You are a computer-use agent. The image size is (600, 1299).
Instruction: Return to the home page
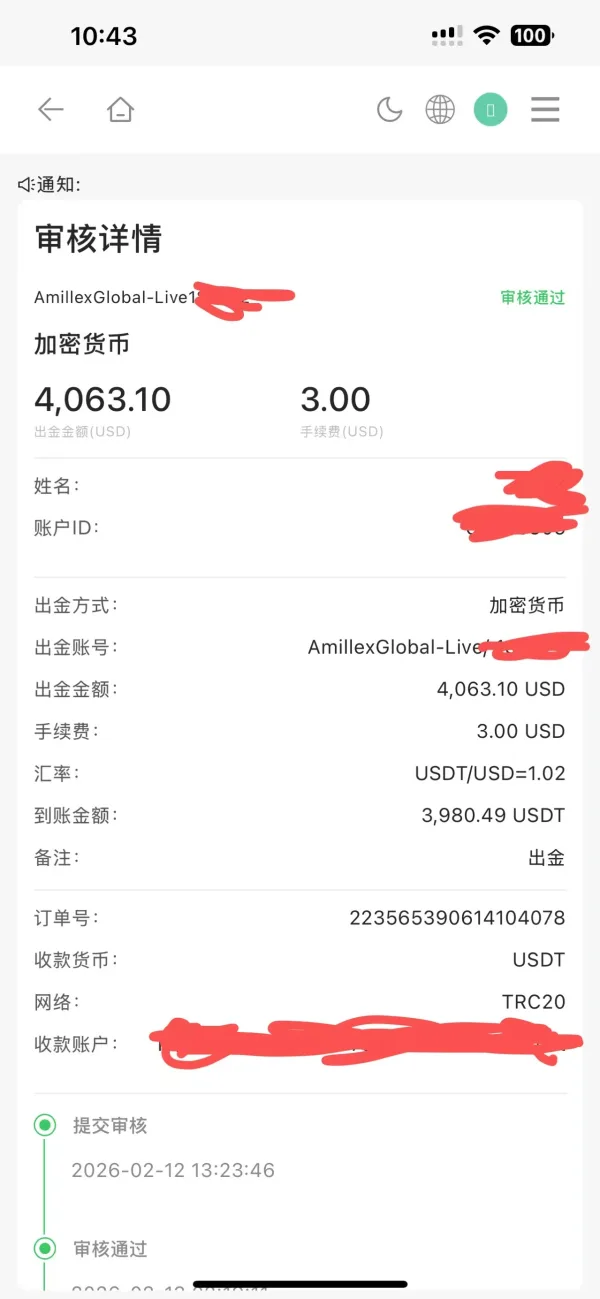120,110
